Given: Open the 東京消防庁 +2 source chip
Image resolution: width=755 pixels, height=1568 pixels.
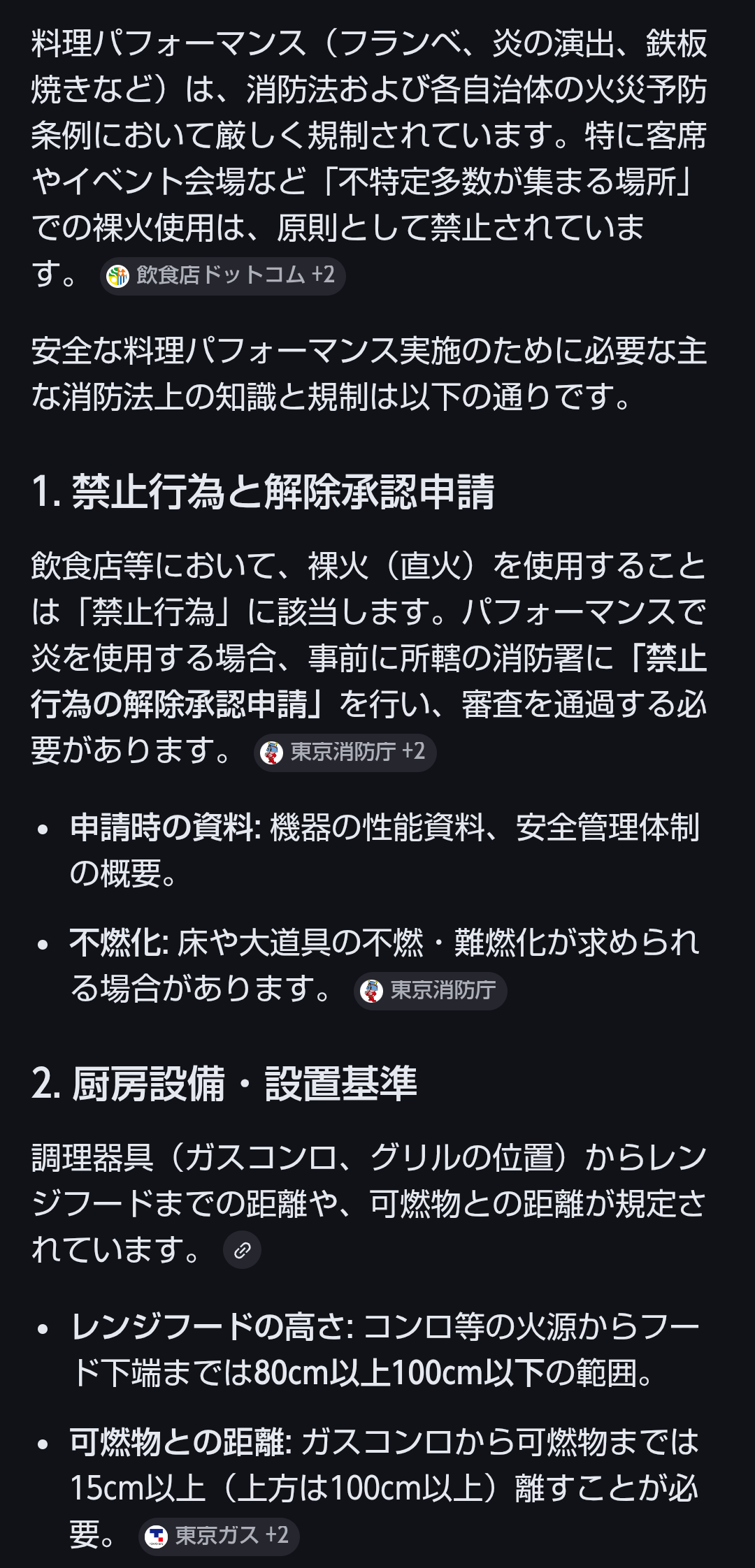Looking at the screenshot, I should point(345,753).
